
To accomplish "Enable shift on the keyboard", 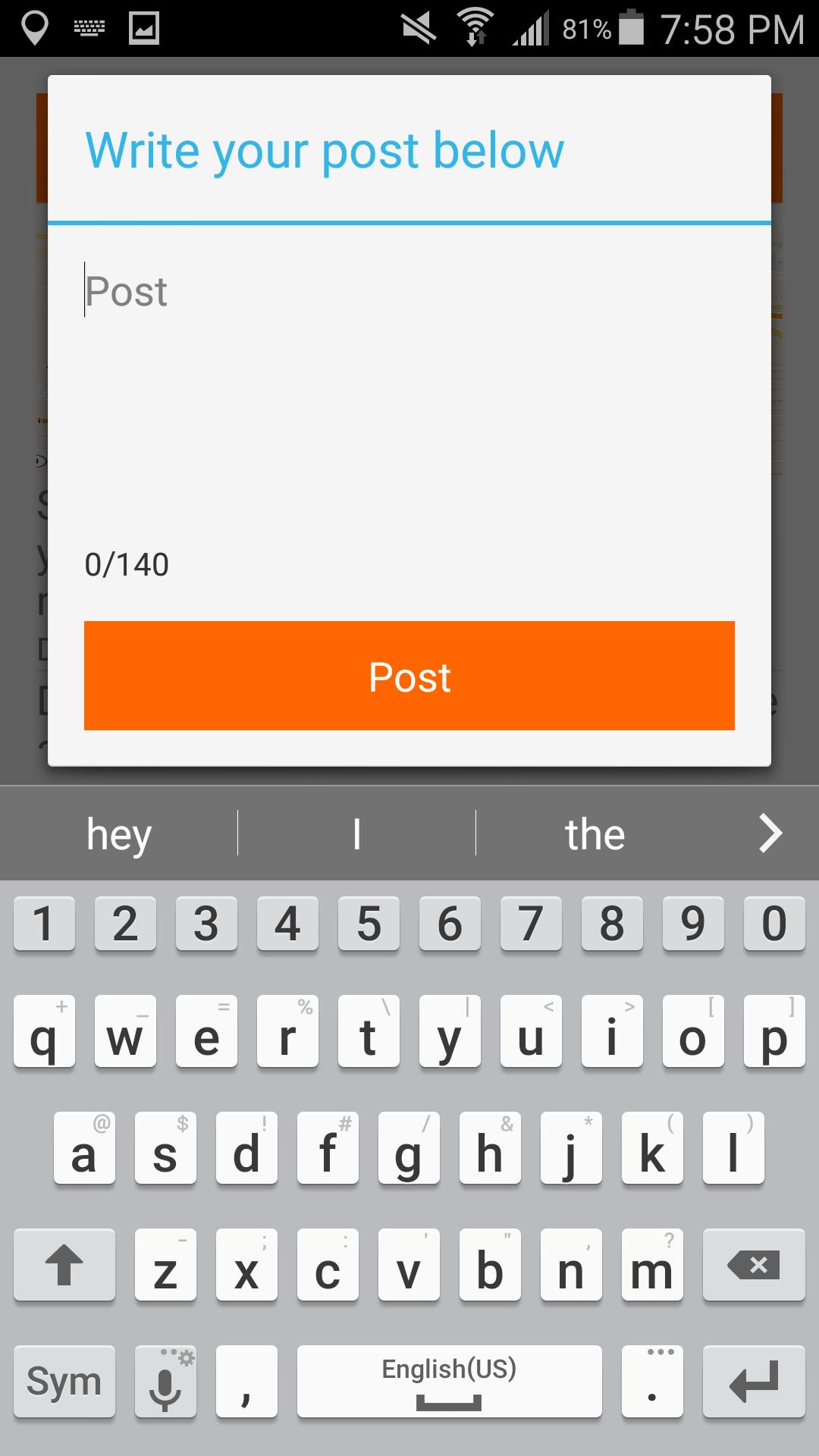I will 64,1265.
